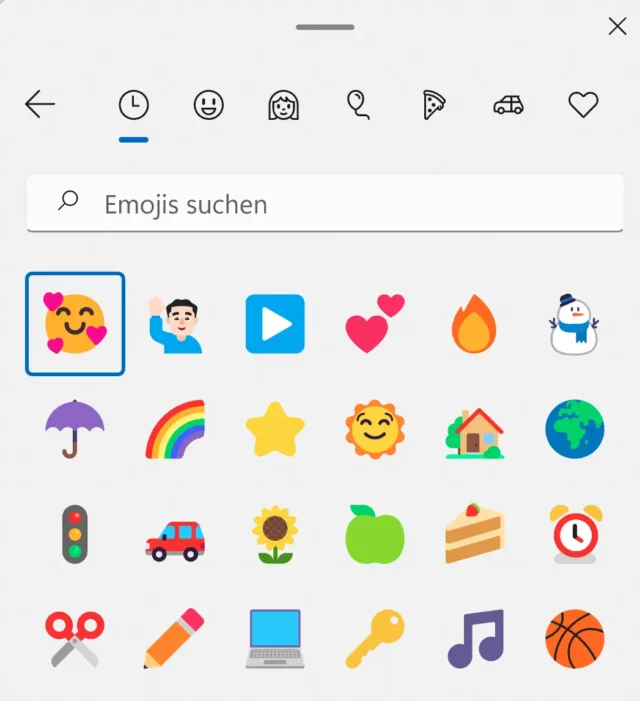Viewport: 640px width, 701px height.
Task: Pick the yellow star emoji
Action: tap(275, 429)
